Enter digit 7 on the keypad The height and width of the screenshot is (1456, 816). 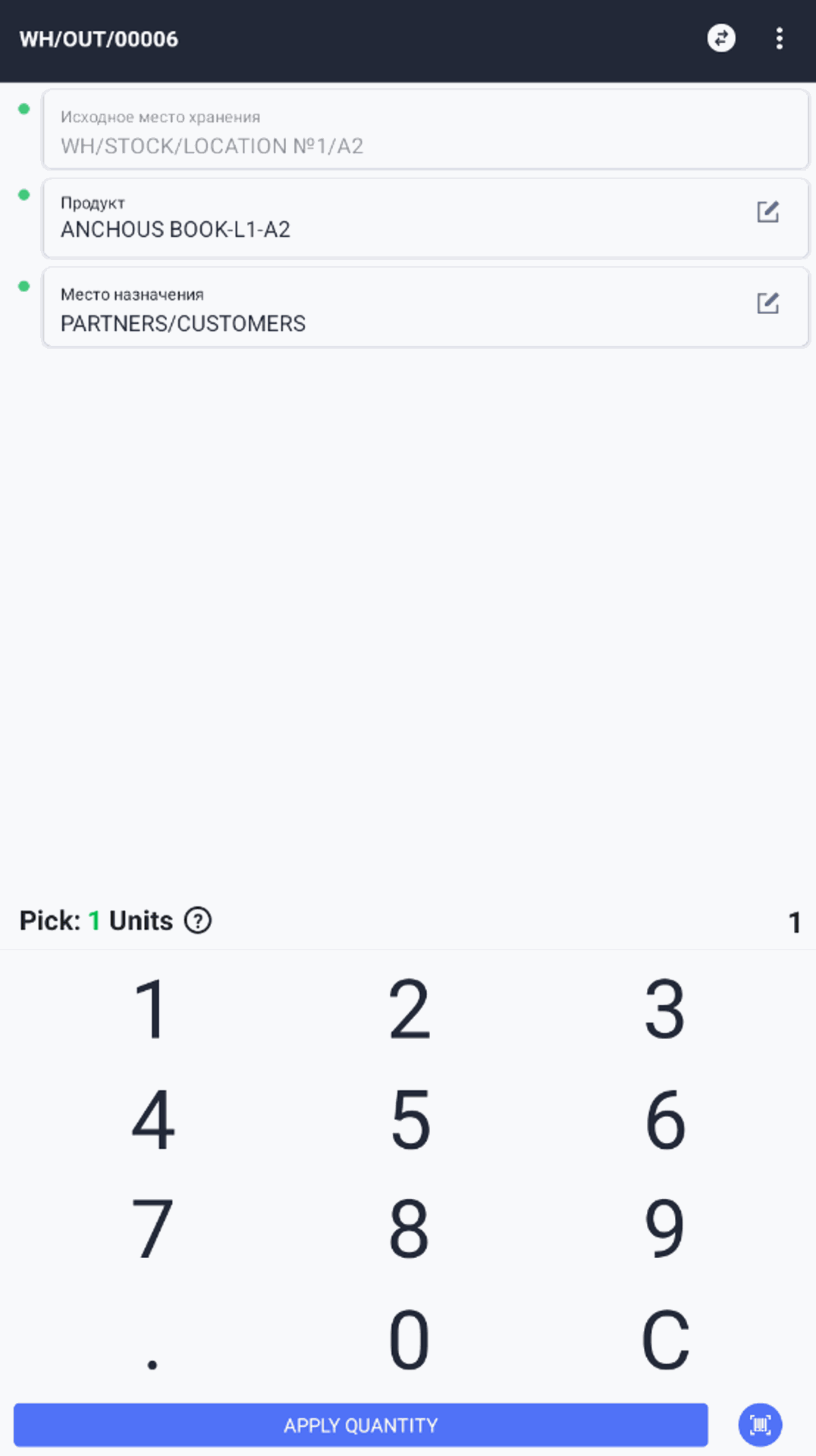[x=152, y=1229]
